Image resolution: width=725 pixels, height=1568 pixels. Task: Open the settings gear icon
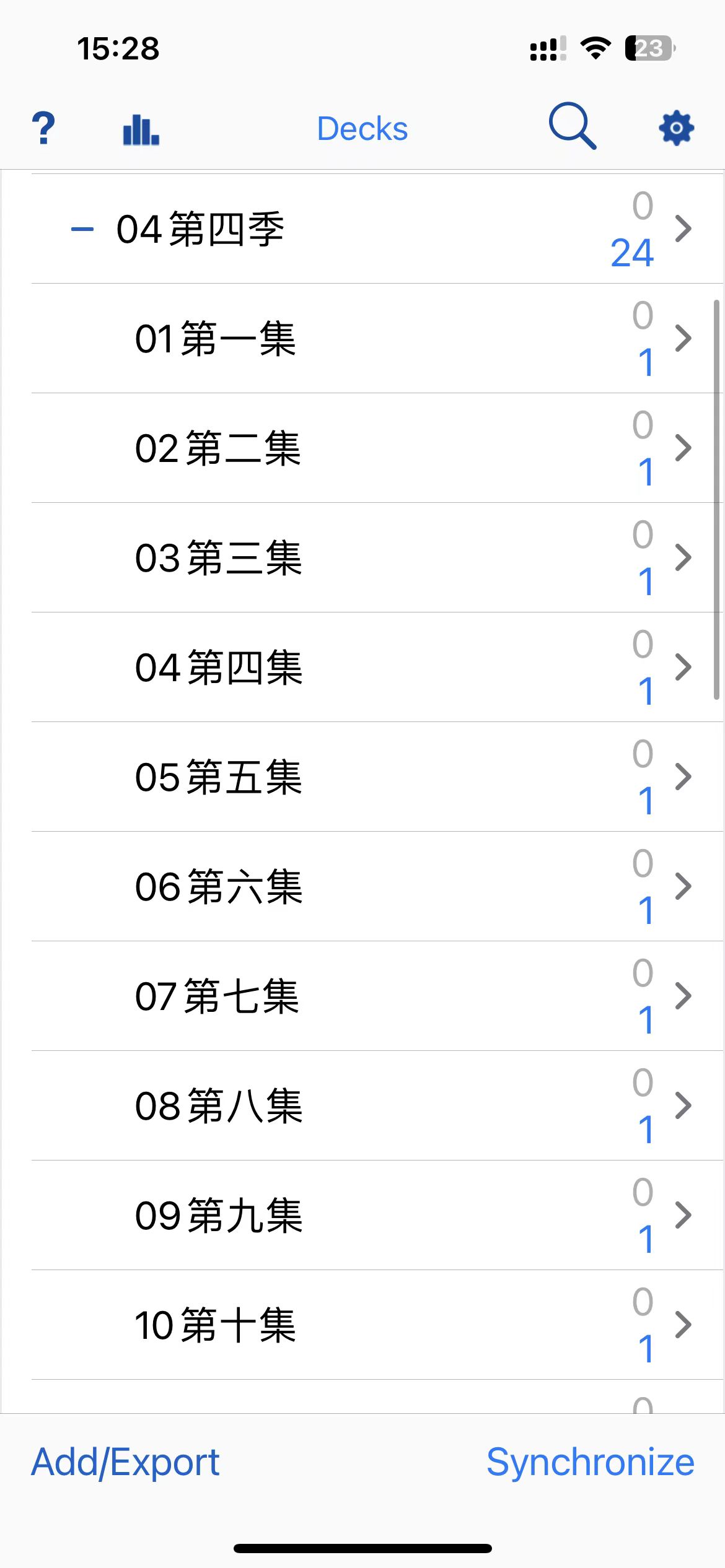[676, 128]
